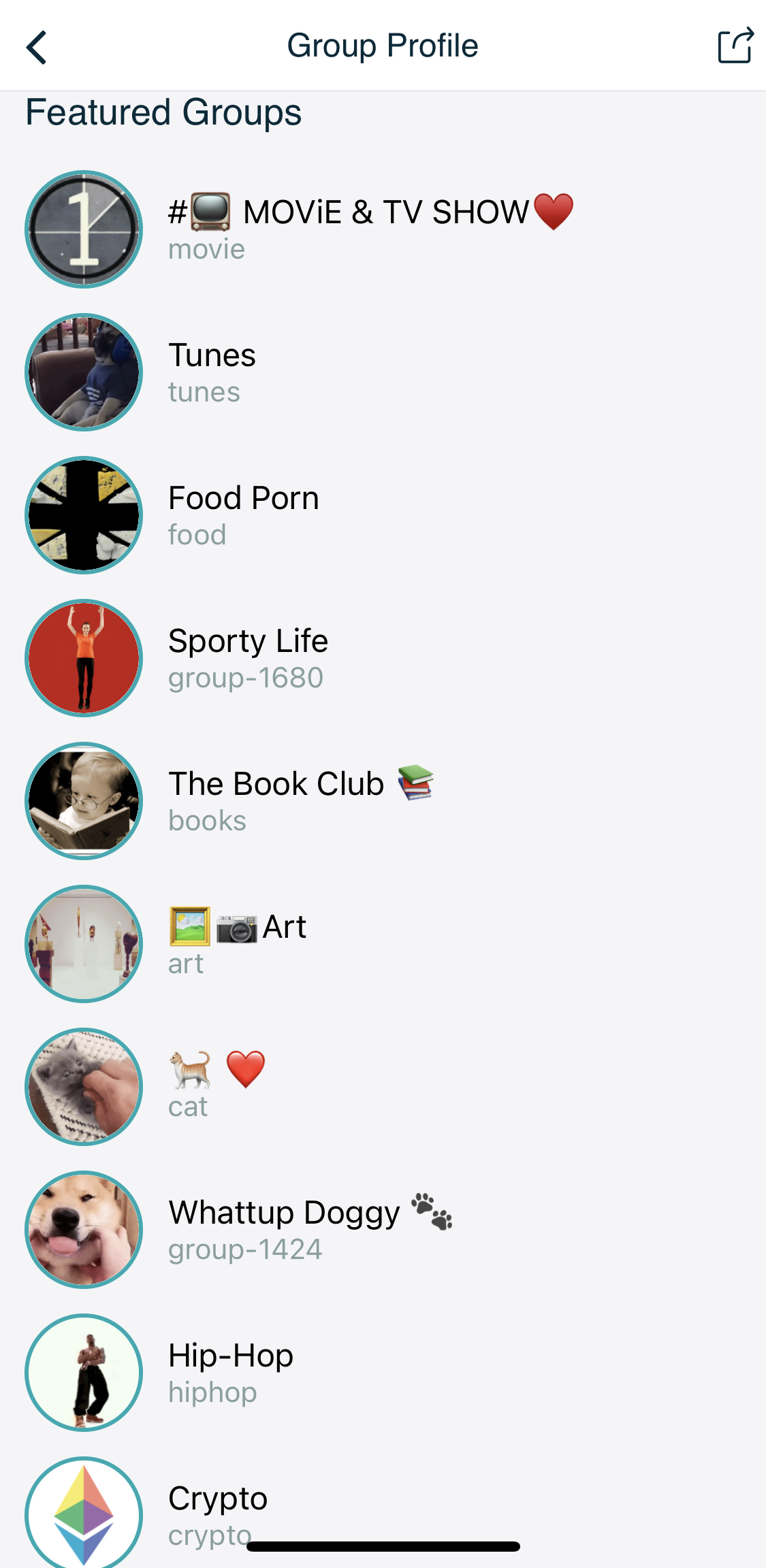
Task: View the Whattup Doggy group
Action: coord(310,1229)
